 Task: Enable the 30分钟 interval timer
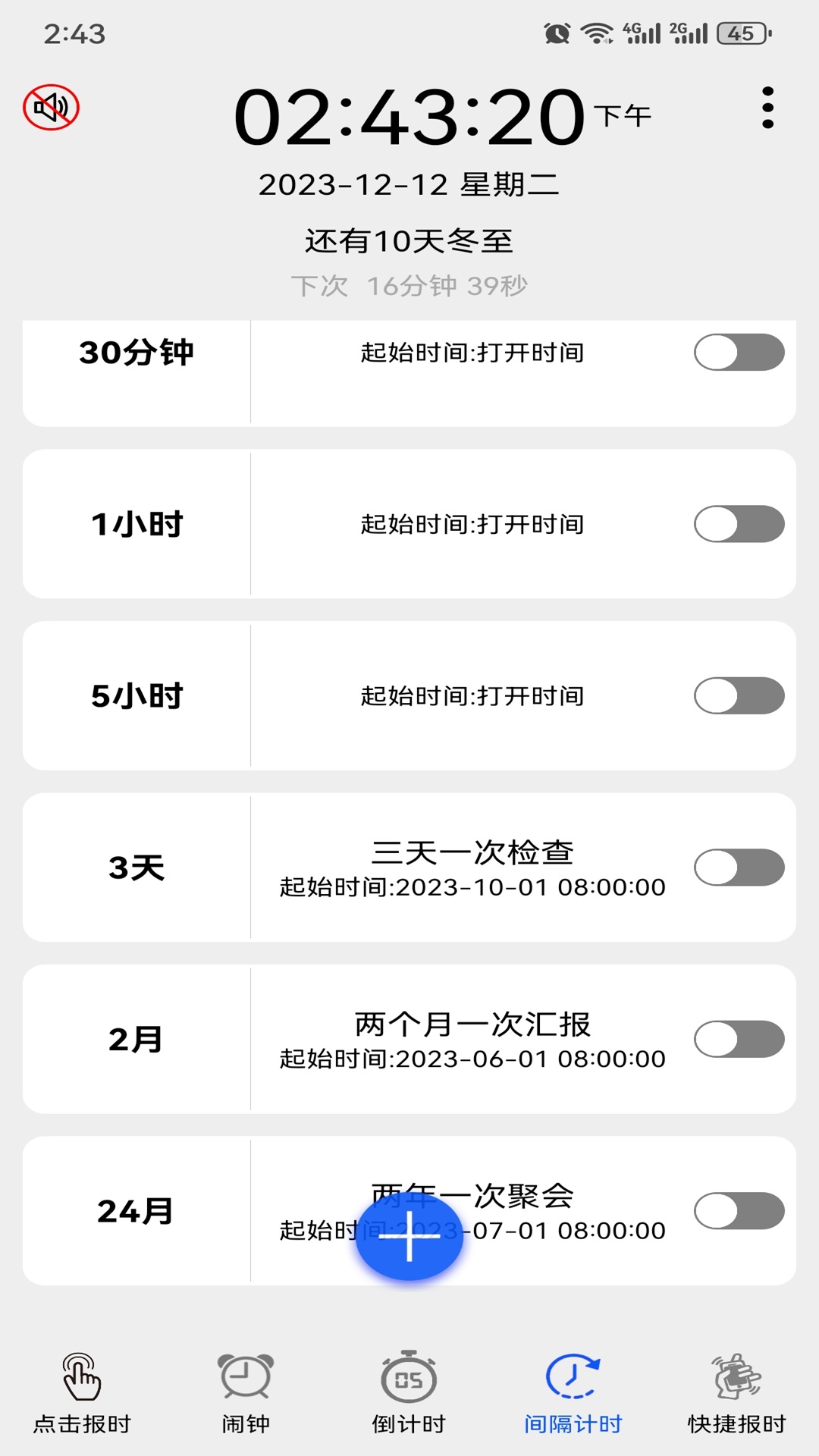(x=738, y=352)
